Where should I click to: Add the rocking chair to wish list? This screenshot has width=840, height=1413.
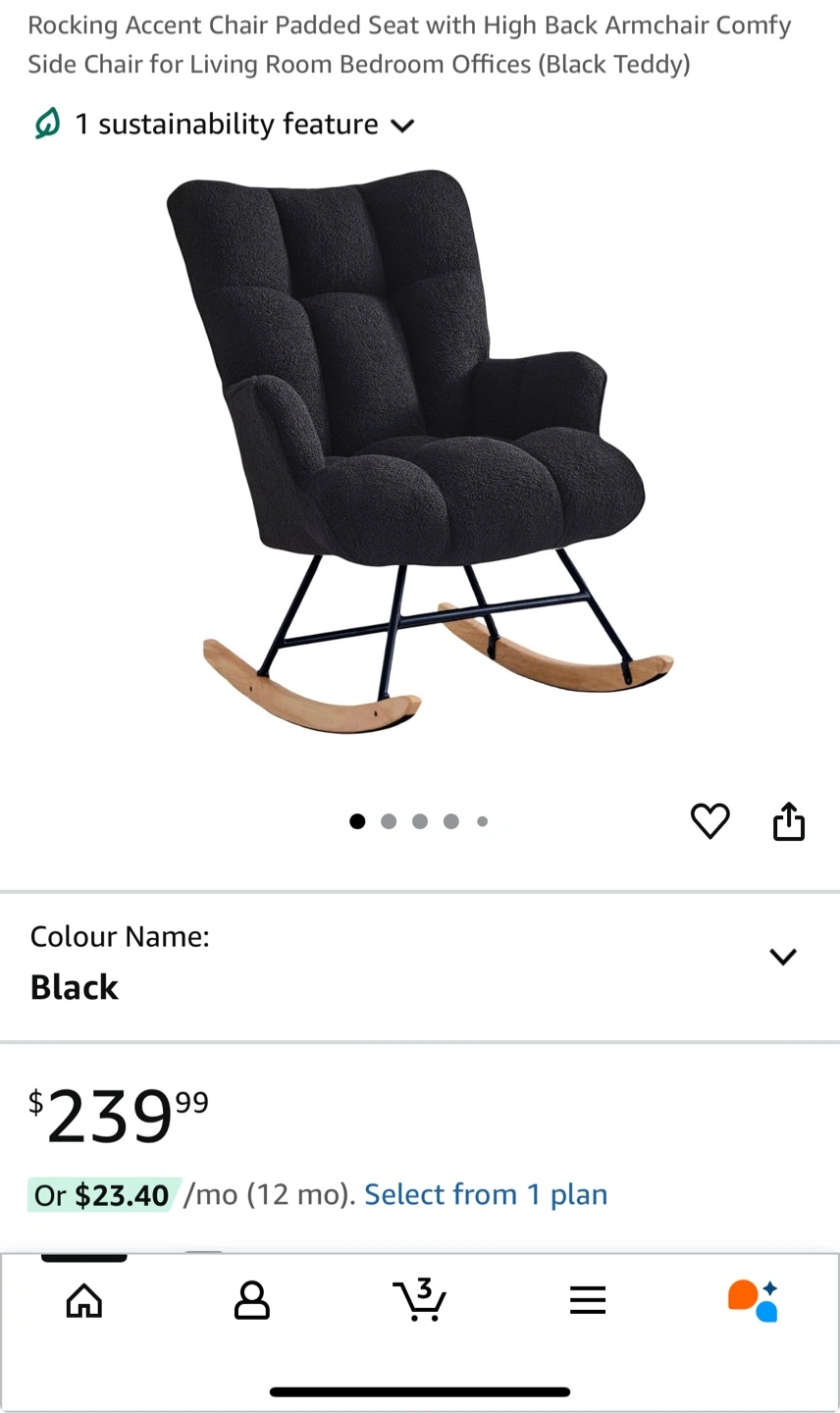[710, 821]
